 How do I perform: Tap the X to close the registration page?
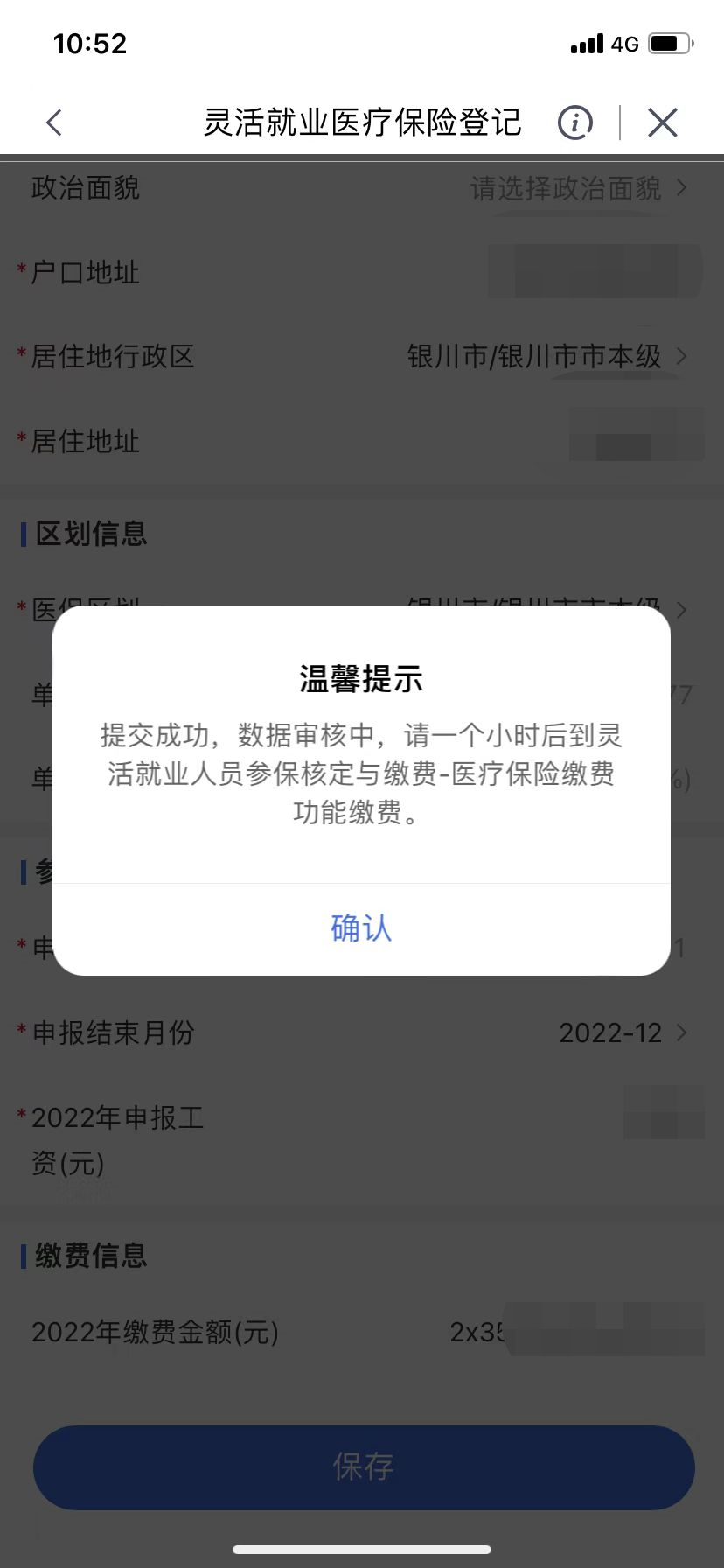click(662, 122)
